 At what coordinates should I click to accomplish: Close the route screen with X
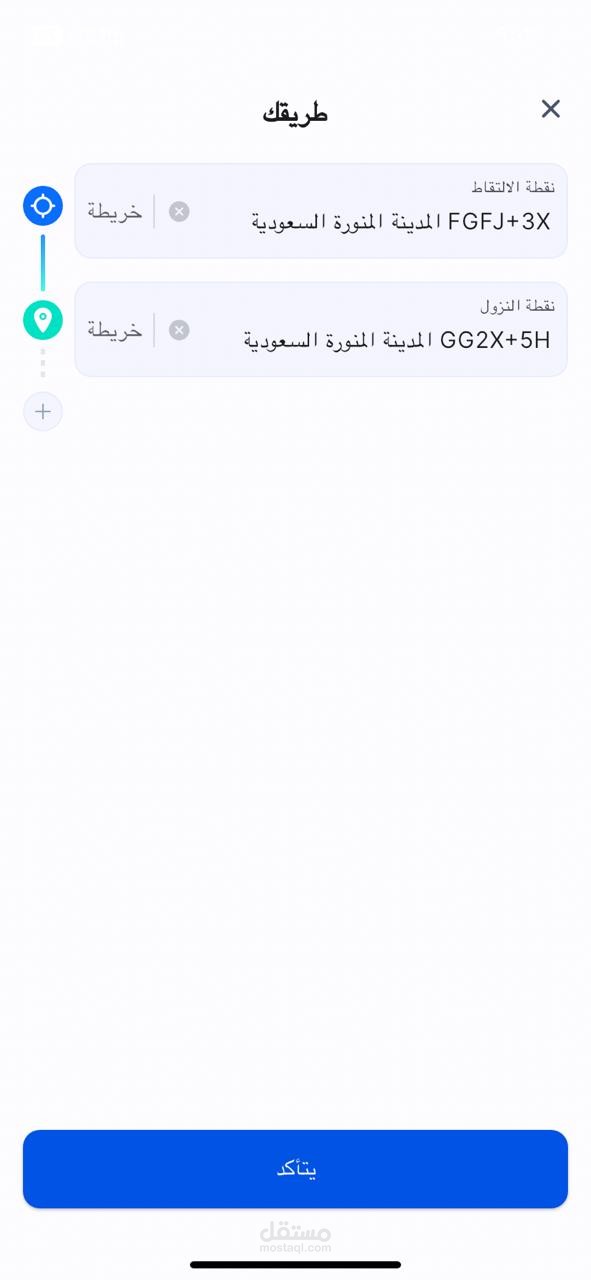point(551,109)
